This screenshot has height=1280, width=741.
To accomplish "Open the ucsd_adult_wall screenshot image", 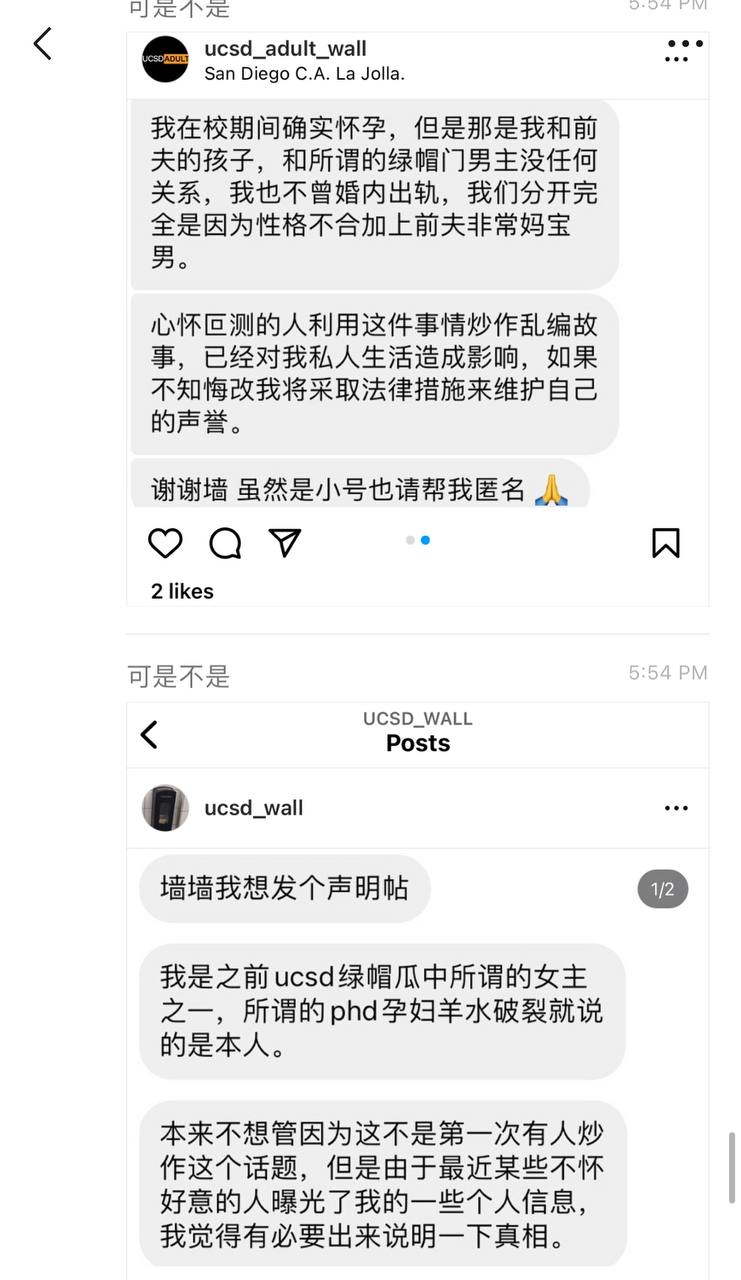I will (417, 320).
